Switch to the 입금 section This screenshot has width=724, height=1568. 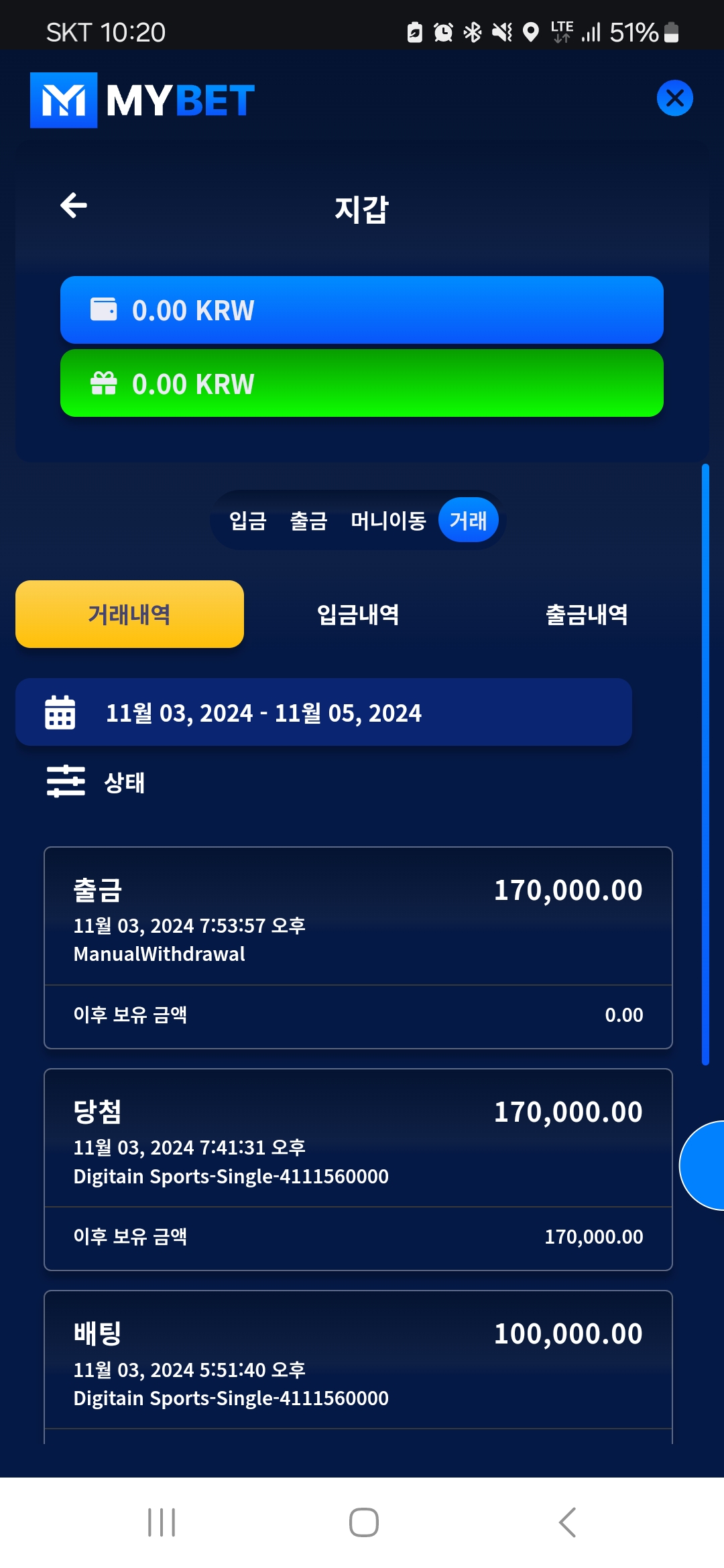point(248,521)
